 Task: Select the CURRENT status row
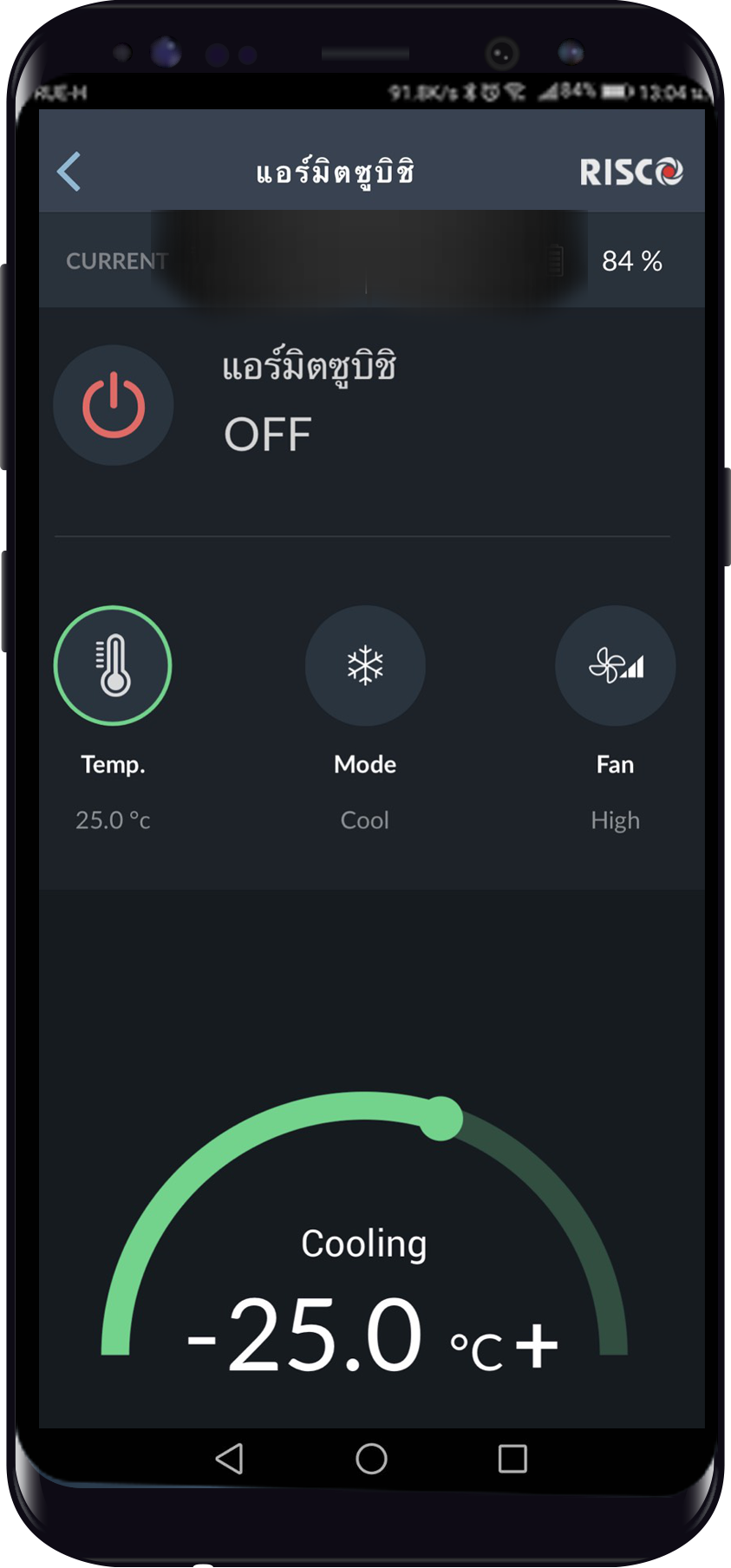click(x=115, y=260)
